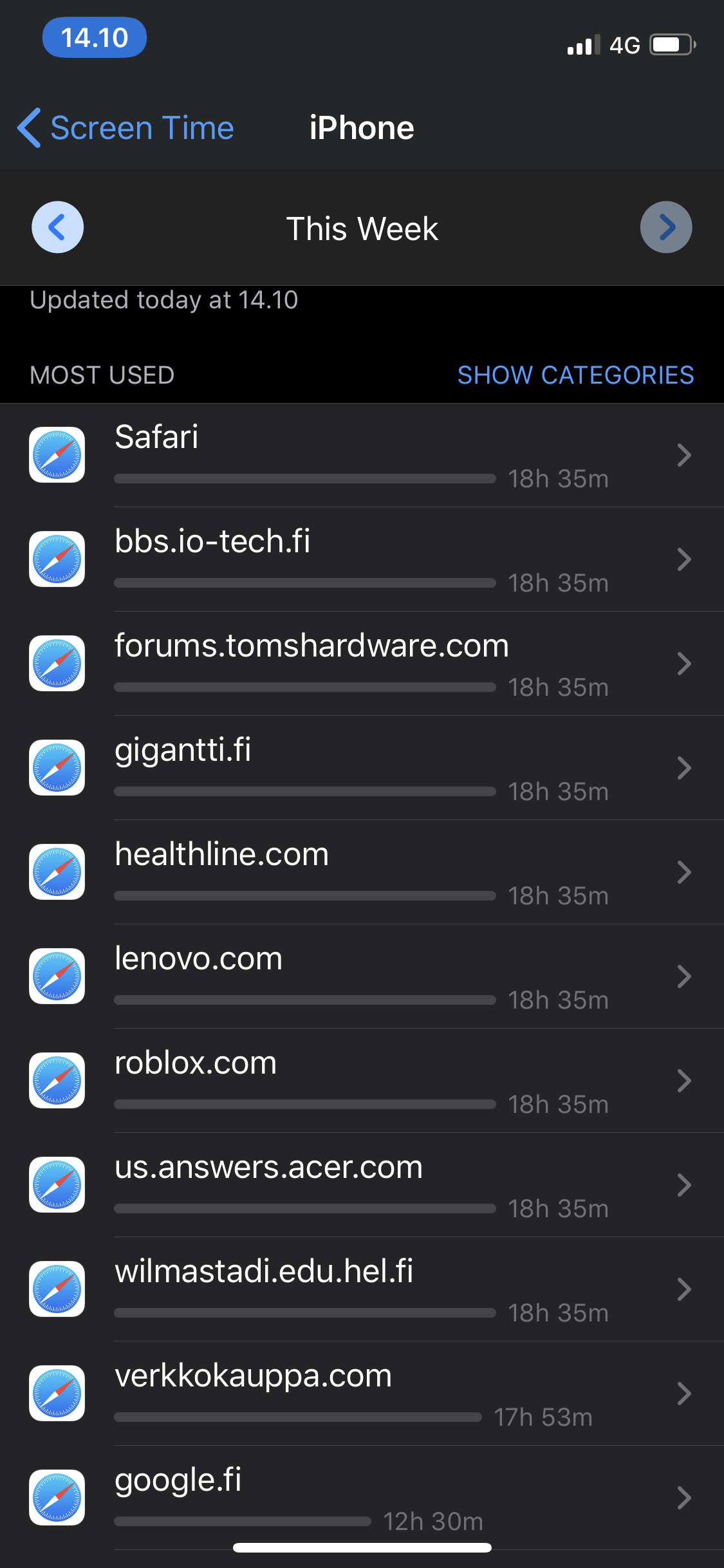
Task: Select the google.fi row
Action: pyautogui.click(x=362, y=1498)
